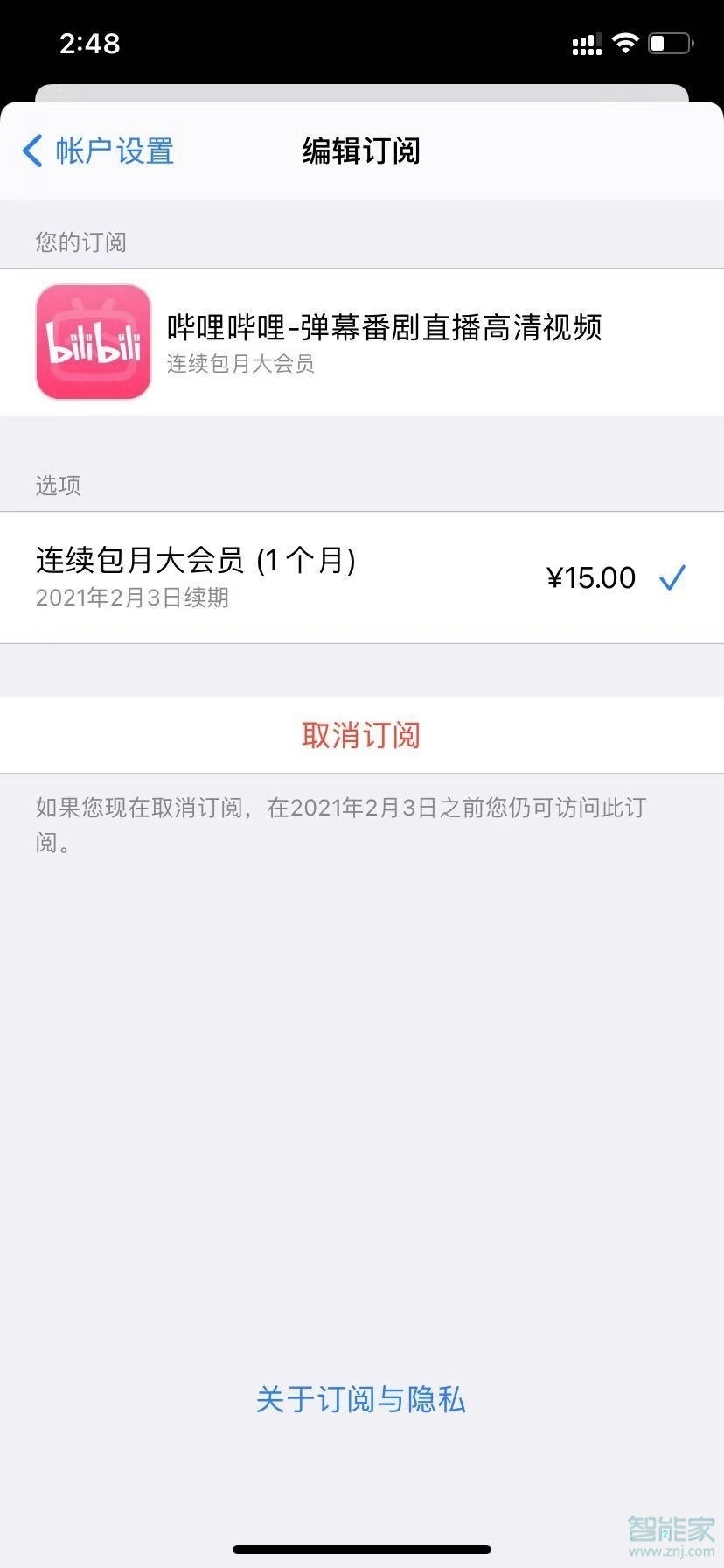Tap the 您的订阅 section header
Image resolution: width=724 pixels, height=1568 pixels.
[80, 242]
